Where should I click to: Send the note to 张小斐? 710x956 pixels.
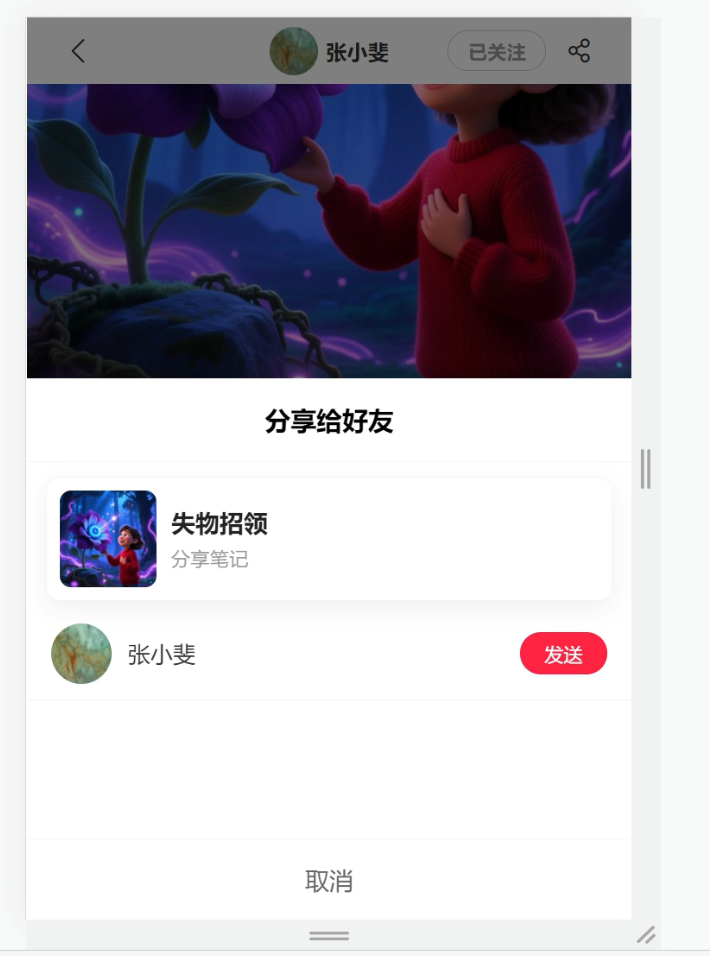(563, 654)
